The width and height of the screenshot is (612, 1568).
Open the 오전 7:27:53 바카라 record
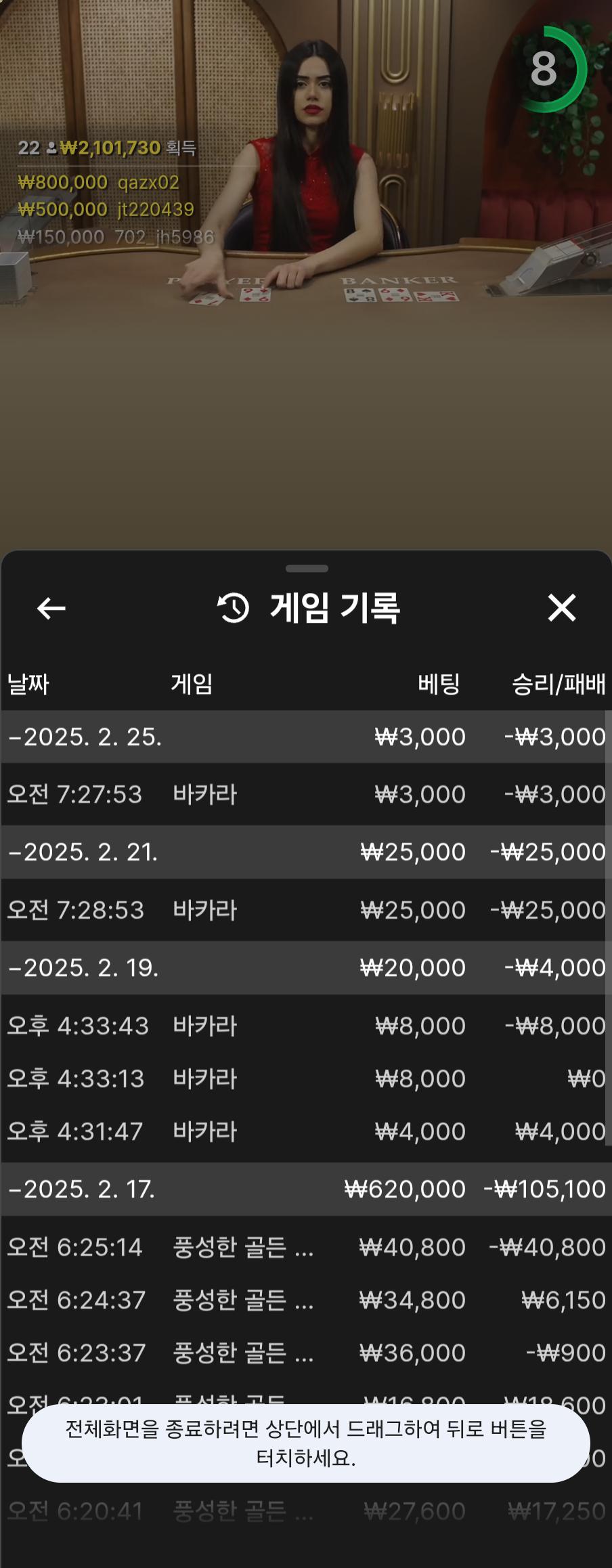[305, 794]
